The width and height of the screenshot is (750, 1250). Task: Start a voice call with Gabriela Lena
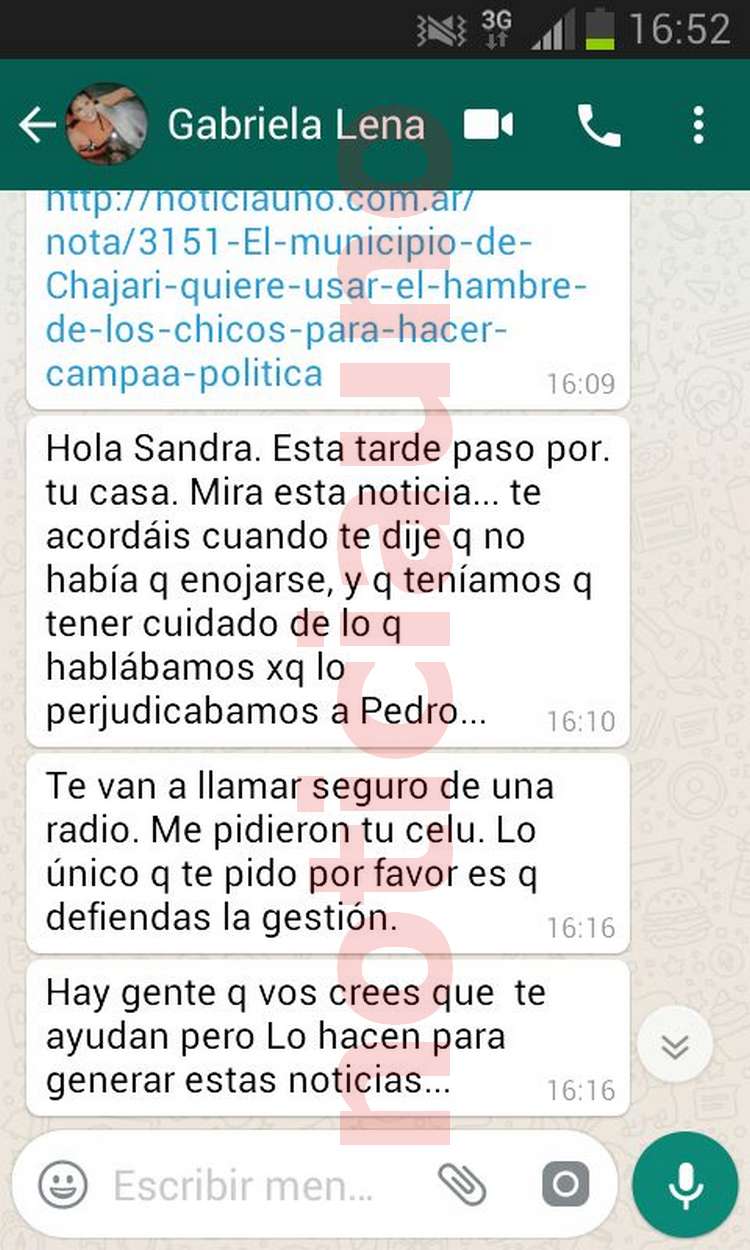click(599, 125)
